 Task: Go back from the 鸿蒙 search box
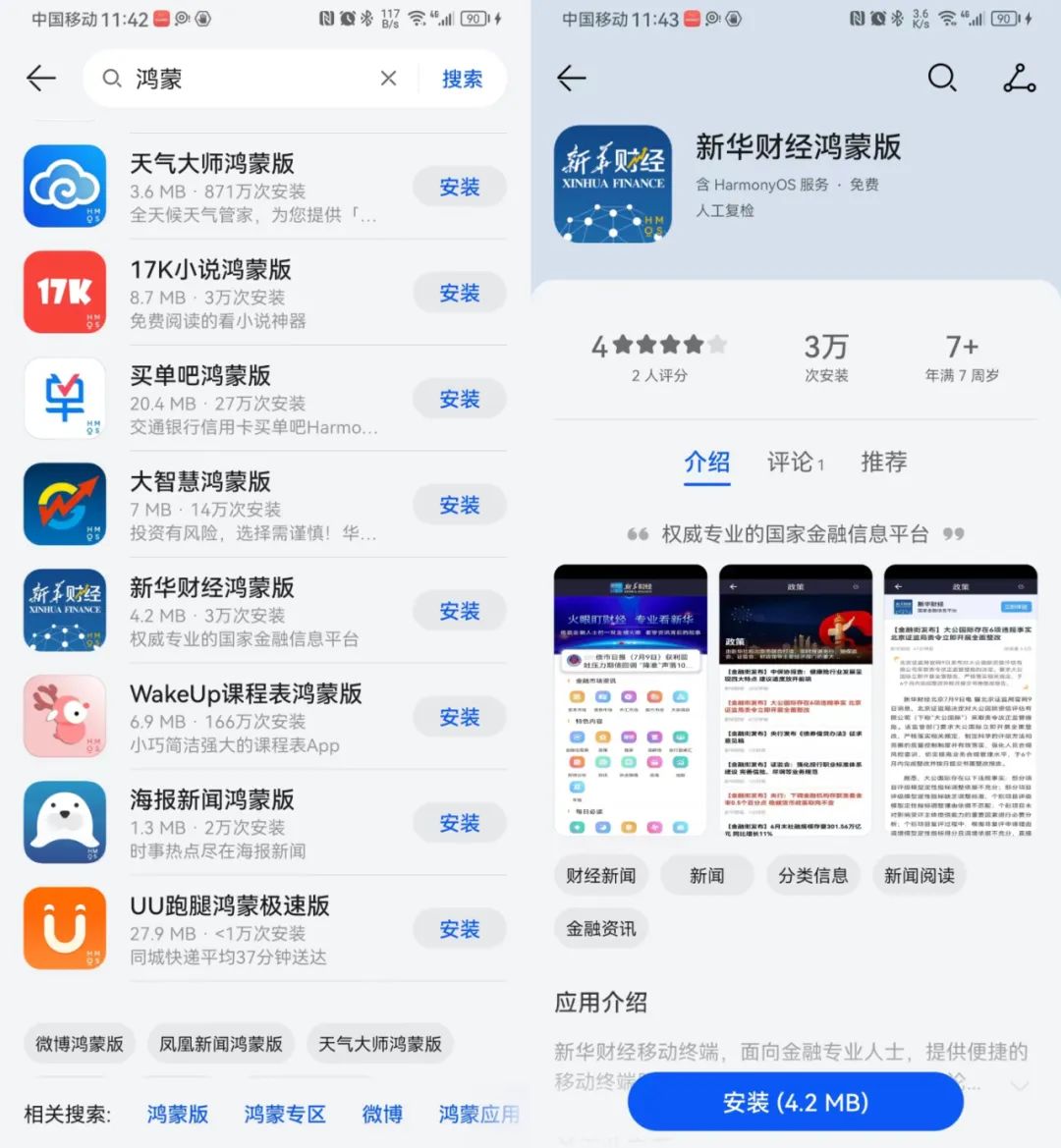pos(41,79)
